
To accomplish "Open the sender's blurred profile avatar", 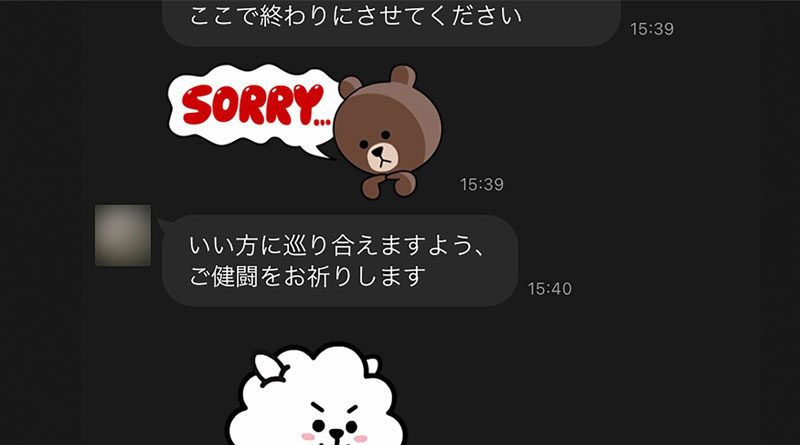I will (x=123, y=235).
